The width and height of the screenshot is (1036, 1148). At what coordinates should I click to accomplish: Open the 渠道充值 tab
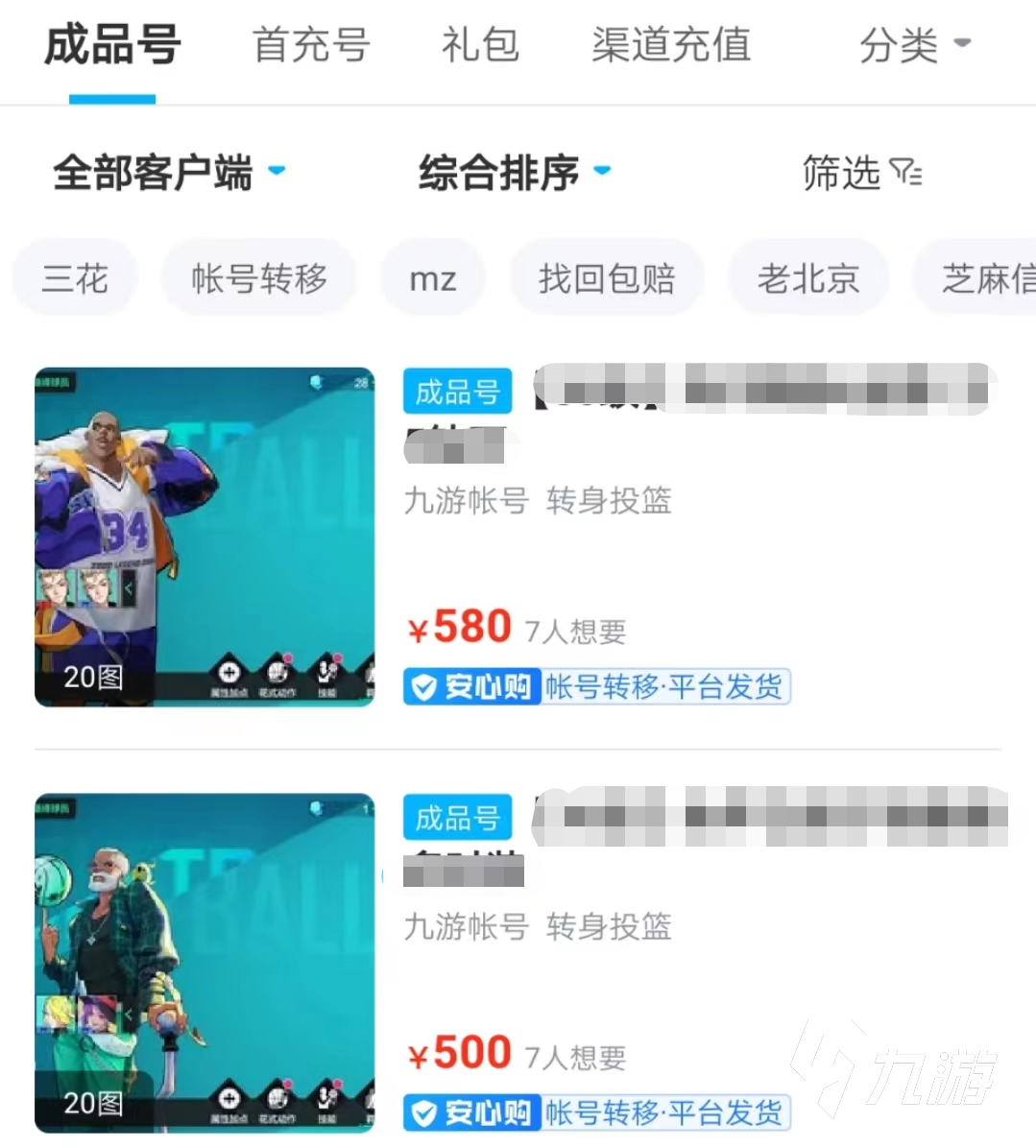coord(670,45)
